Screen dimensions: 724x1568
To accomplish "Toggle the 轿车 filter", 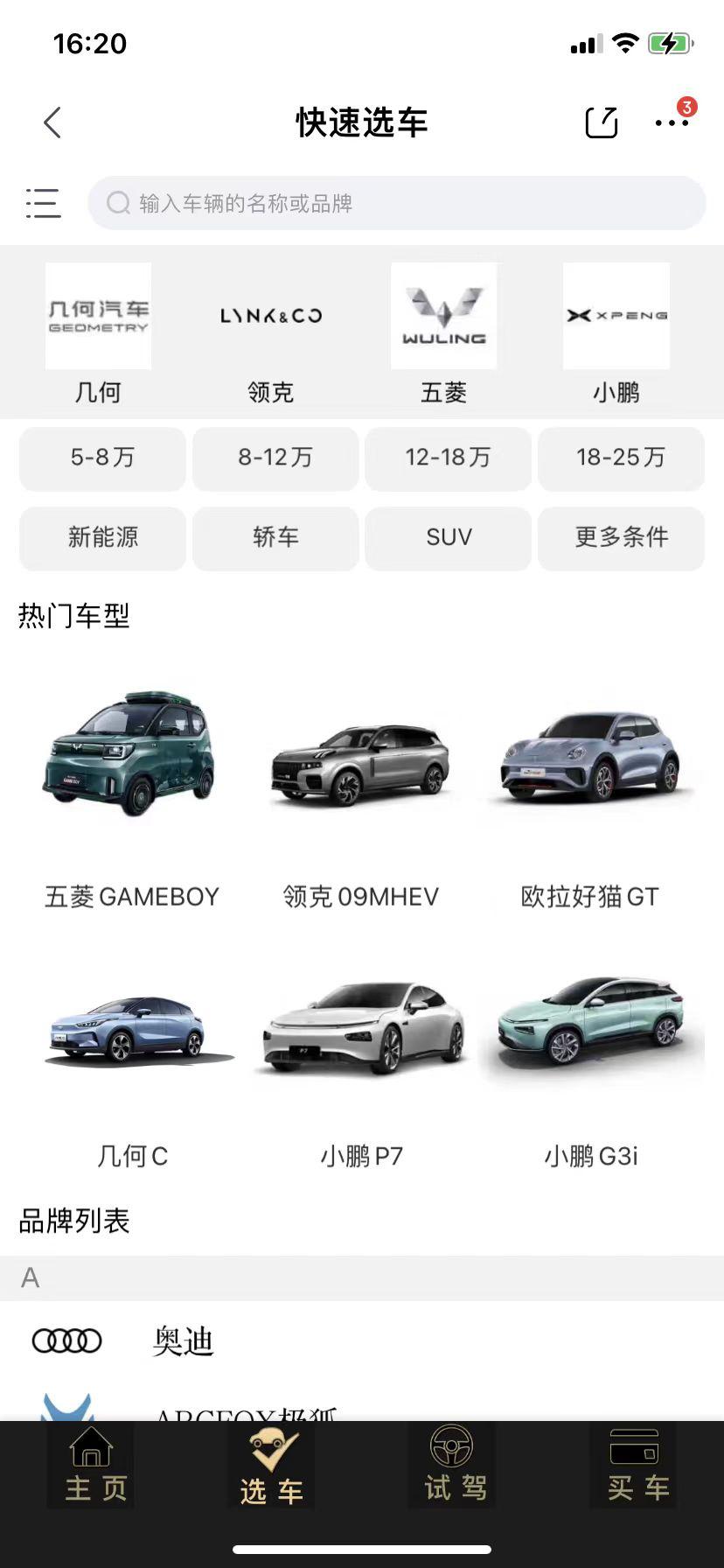I will pyautogui.click(x=275, y=538).
